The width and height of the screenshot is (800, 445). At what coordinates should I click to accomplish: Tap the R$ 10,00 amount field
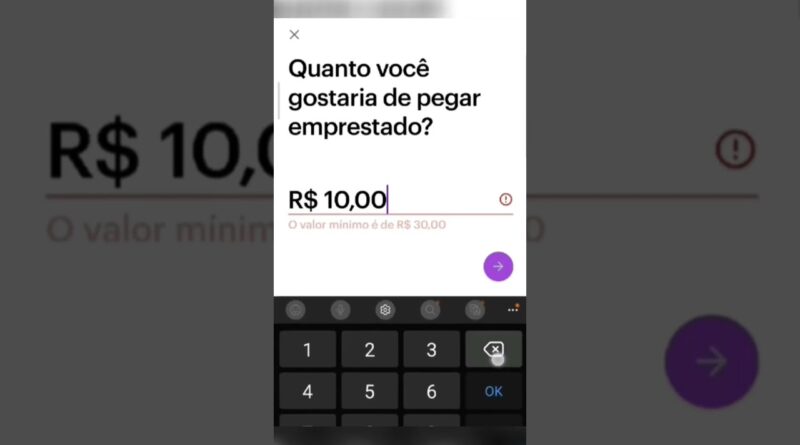point(390,200)
